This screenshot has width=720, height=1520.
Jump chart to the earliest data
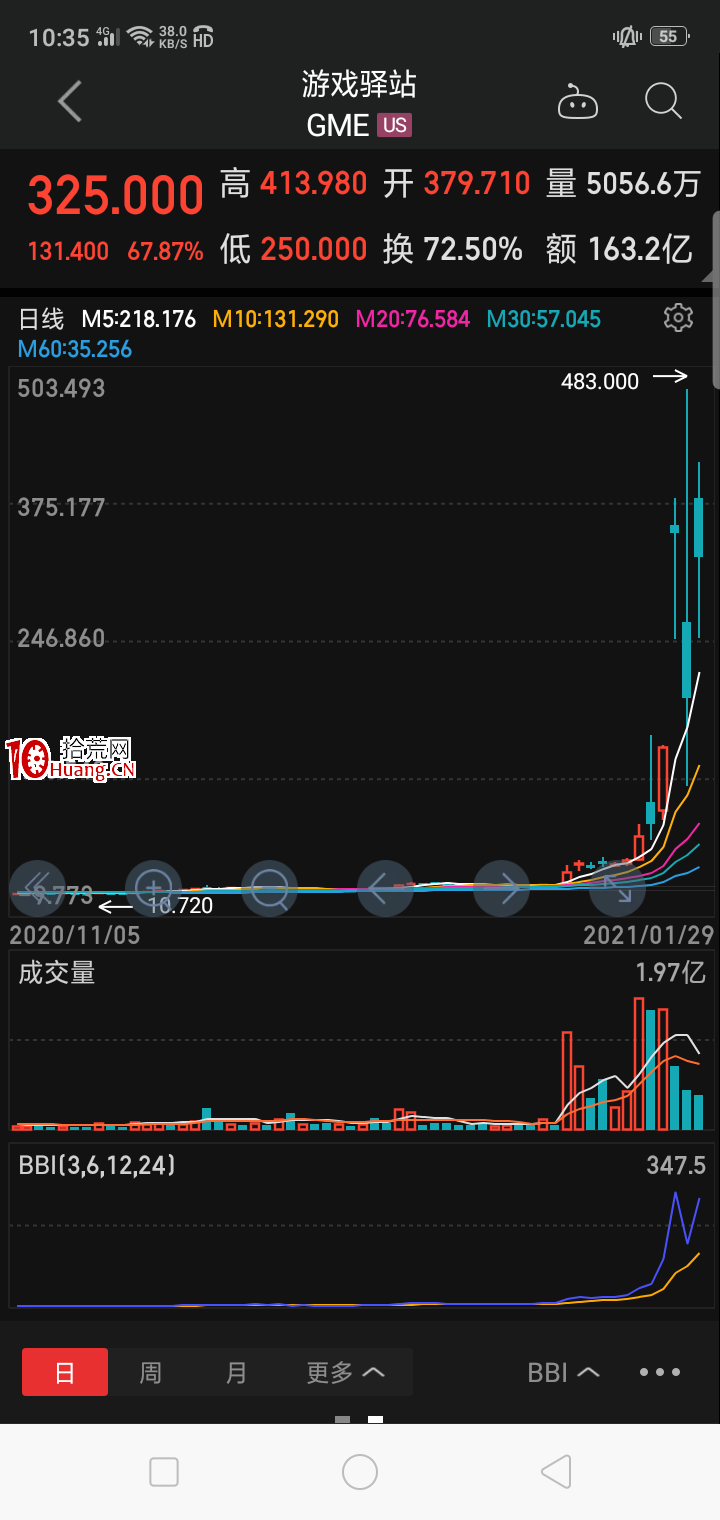click(38, 888)
